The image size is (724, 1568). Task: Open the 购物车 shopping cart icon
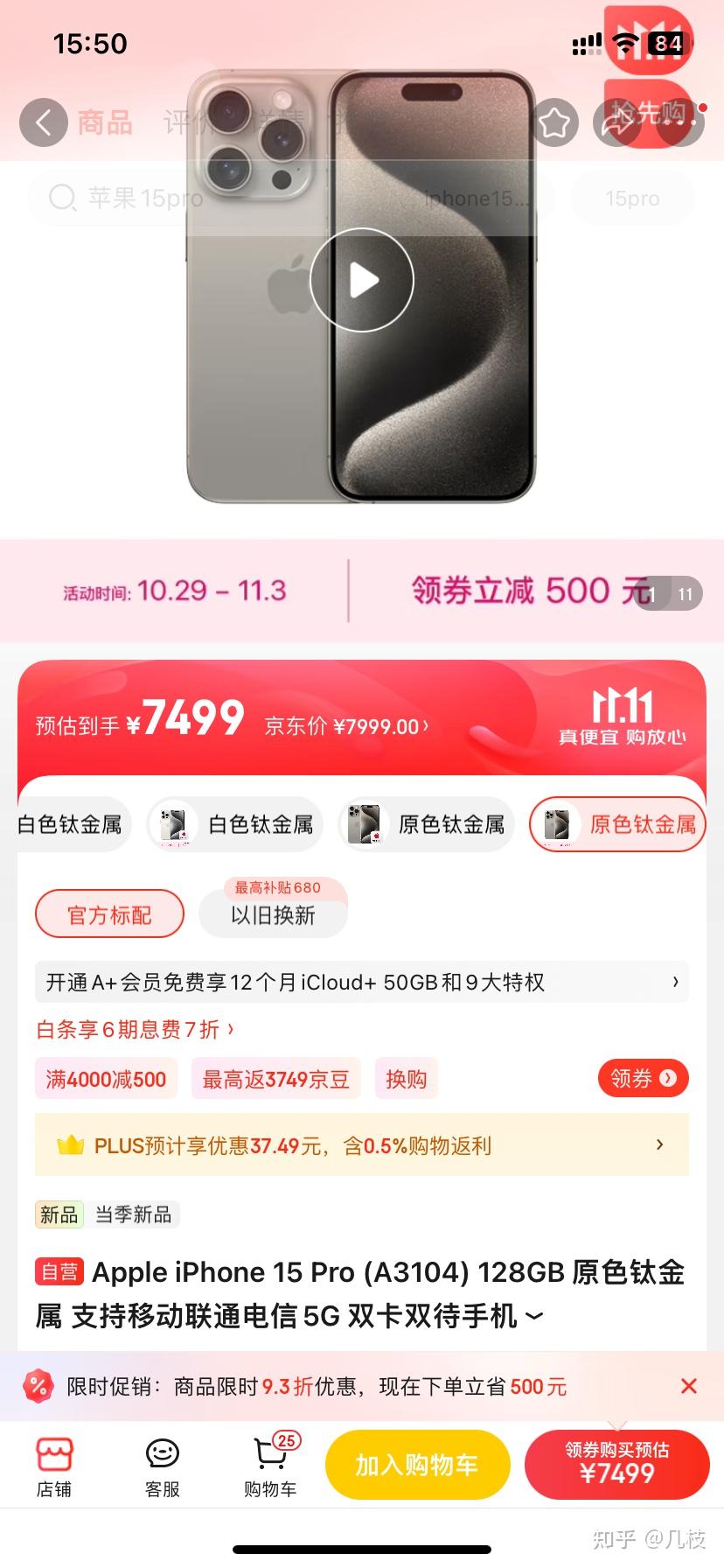[269, 1463]
